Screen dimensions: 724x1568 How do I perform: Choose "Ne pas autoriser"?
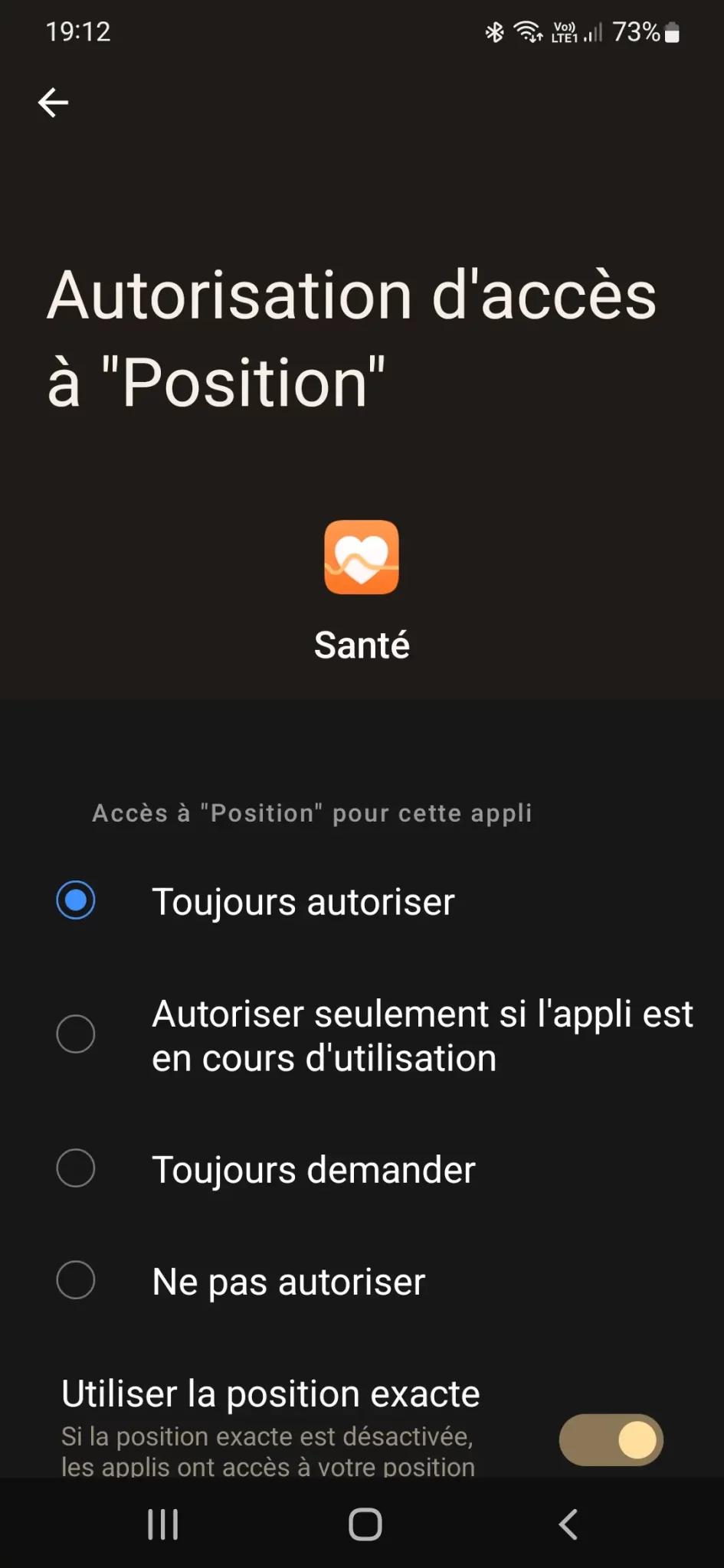point(362,1281)
